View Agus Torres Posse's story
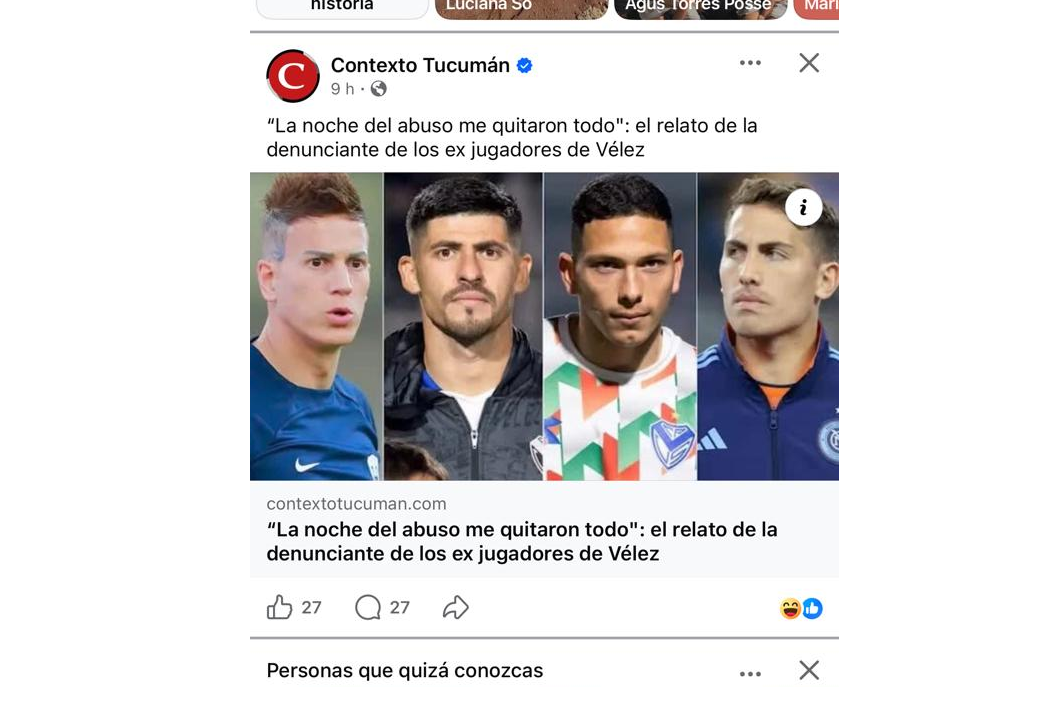 coord(700,8)
